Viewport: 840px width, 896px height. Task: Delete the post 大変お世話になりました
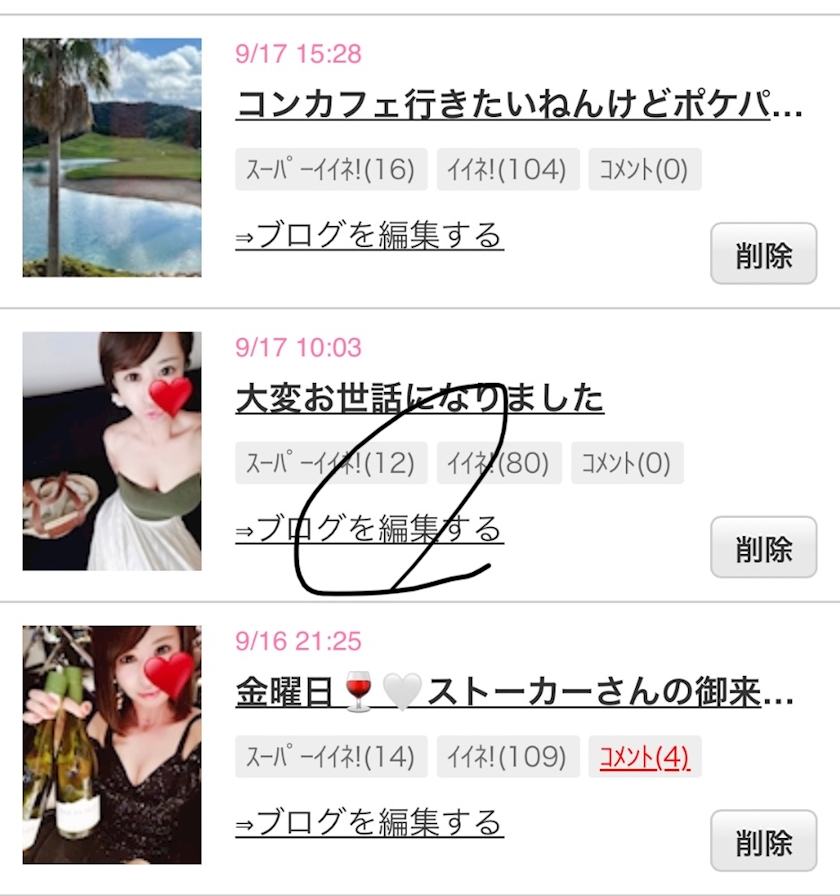pyautogui.click(x=763, y=547)
